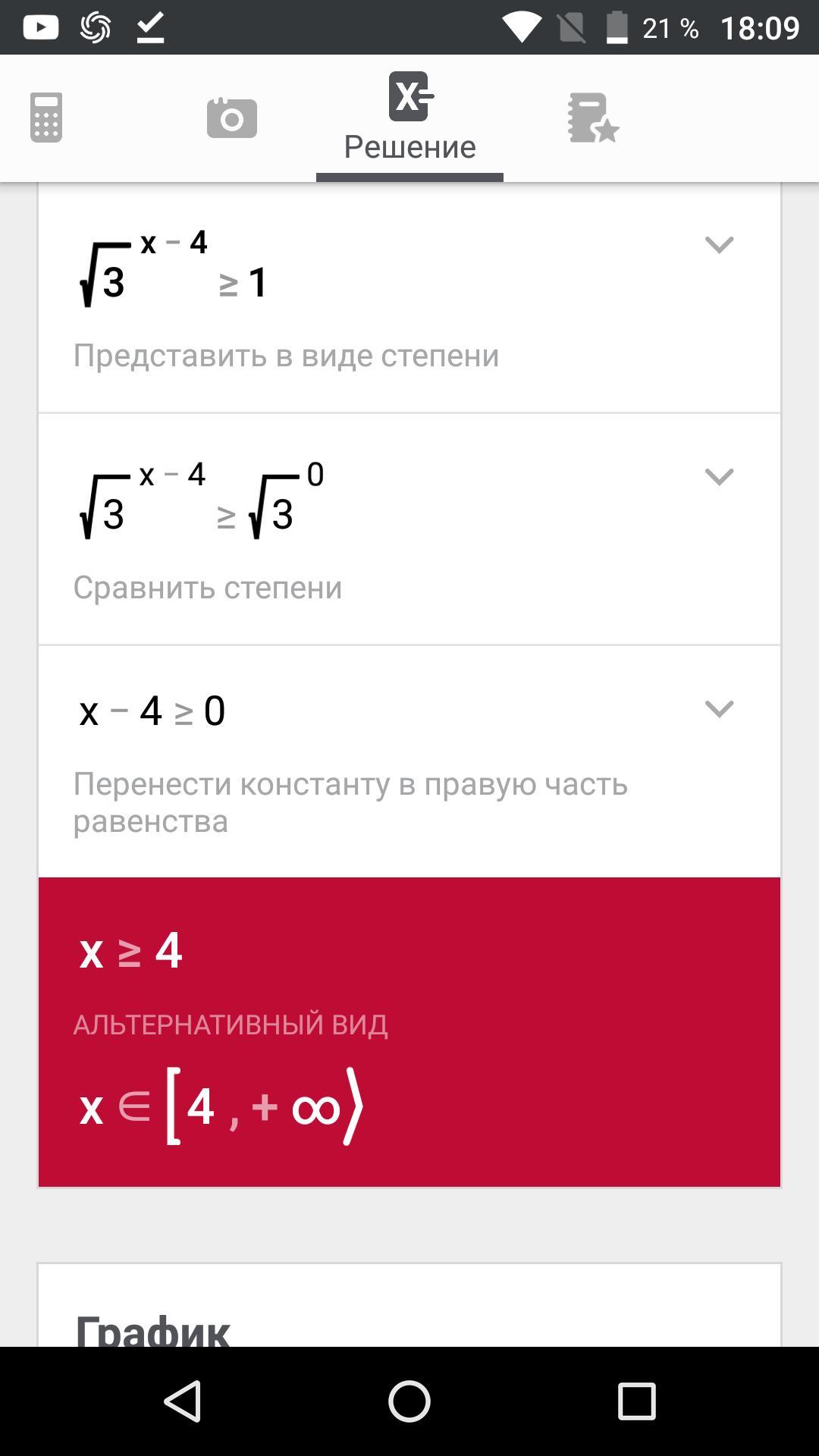Switch to the calculator tab

click(x=46, y=118)
